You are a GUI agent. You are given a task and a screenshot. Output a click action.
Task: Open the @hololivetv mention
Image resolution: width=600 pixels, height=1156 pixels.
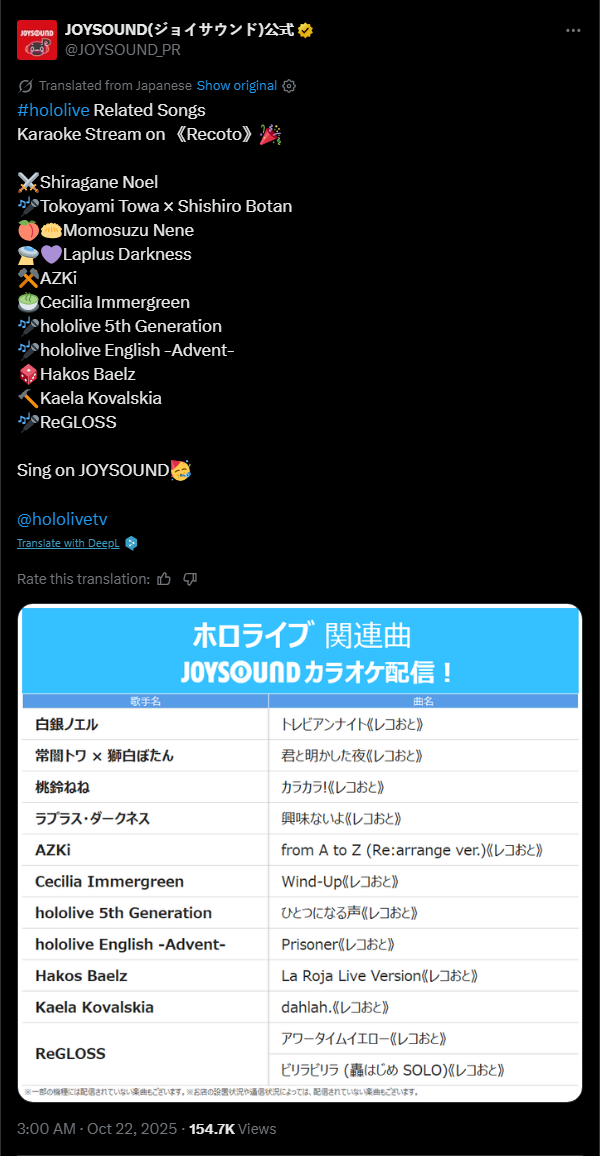(x=62, y=519)
